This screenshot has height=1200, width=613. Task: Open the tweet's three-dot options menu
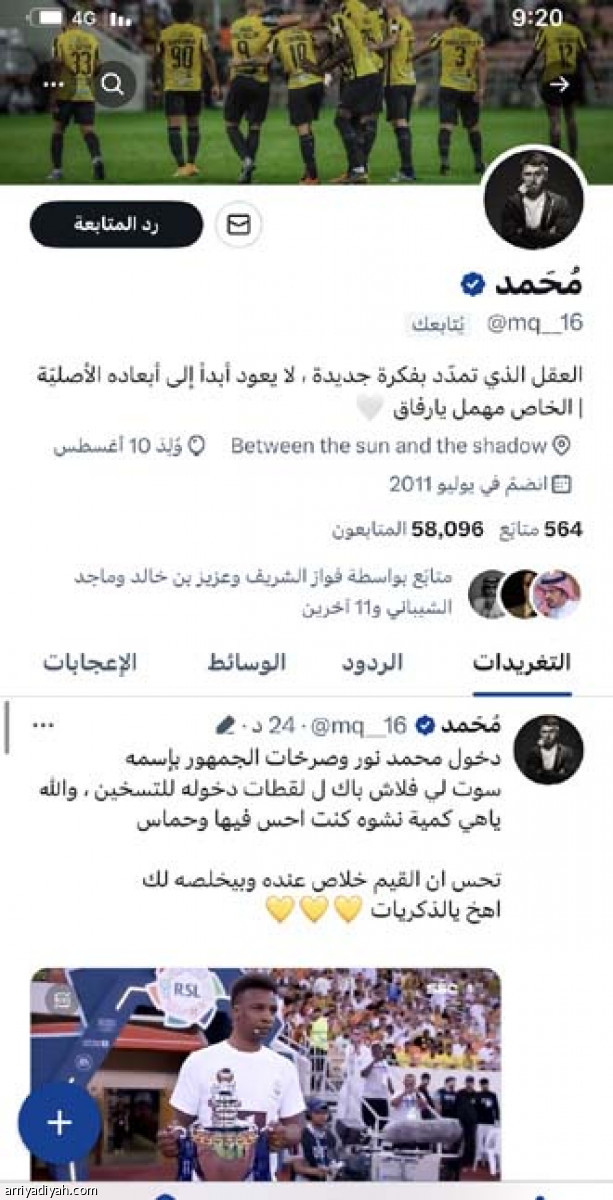click(x=43, y=724)
